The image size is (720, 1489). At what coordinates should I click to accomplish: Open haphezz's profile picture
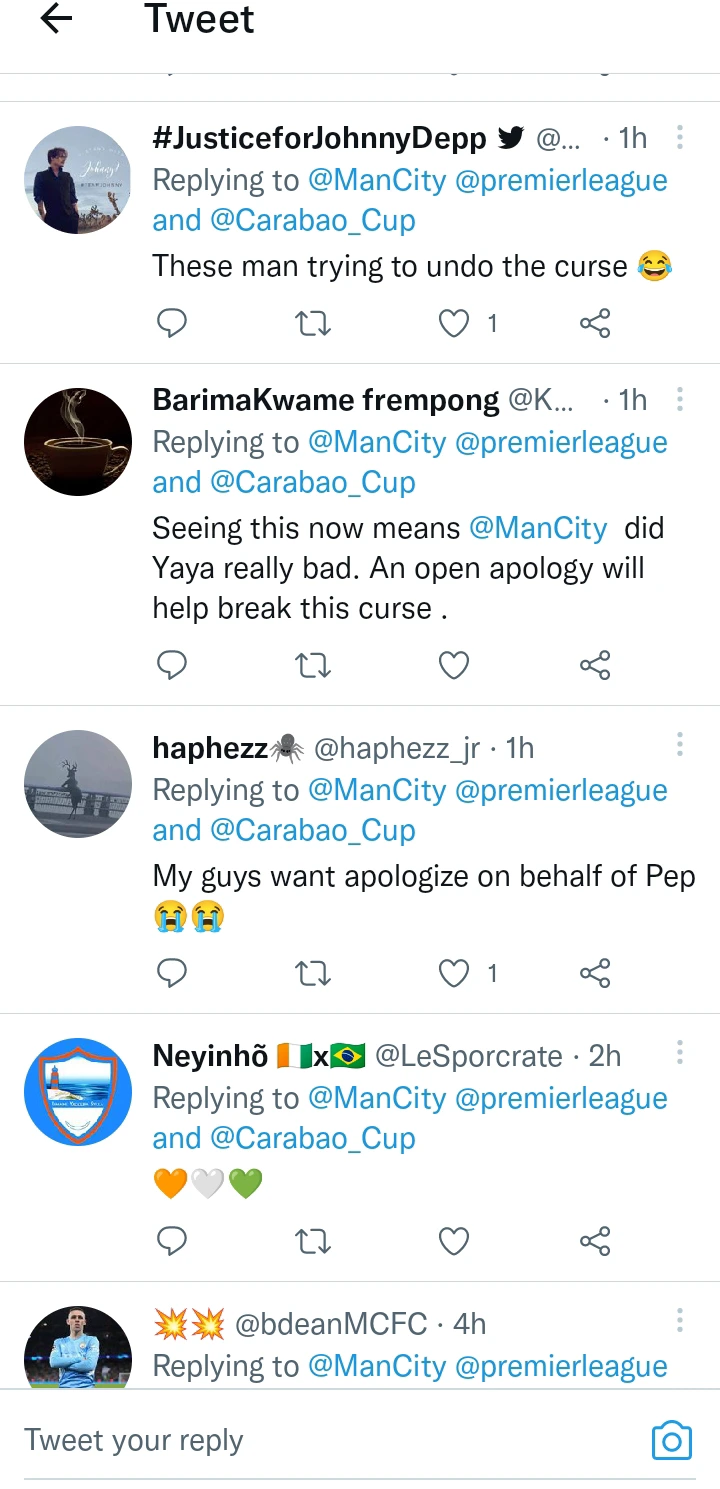click(78, 784)
